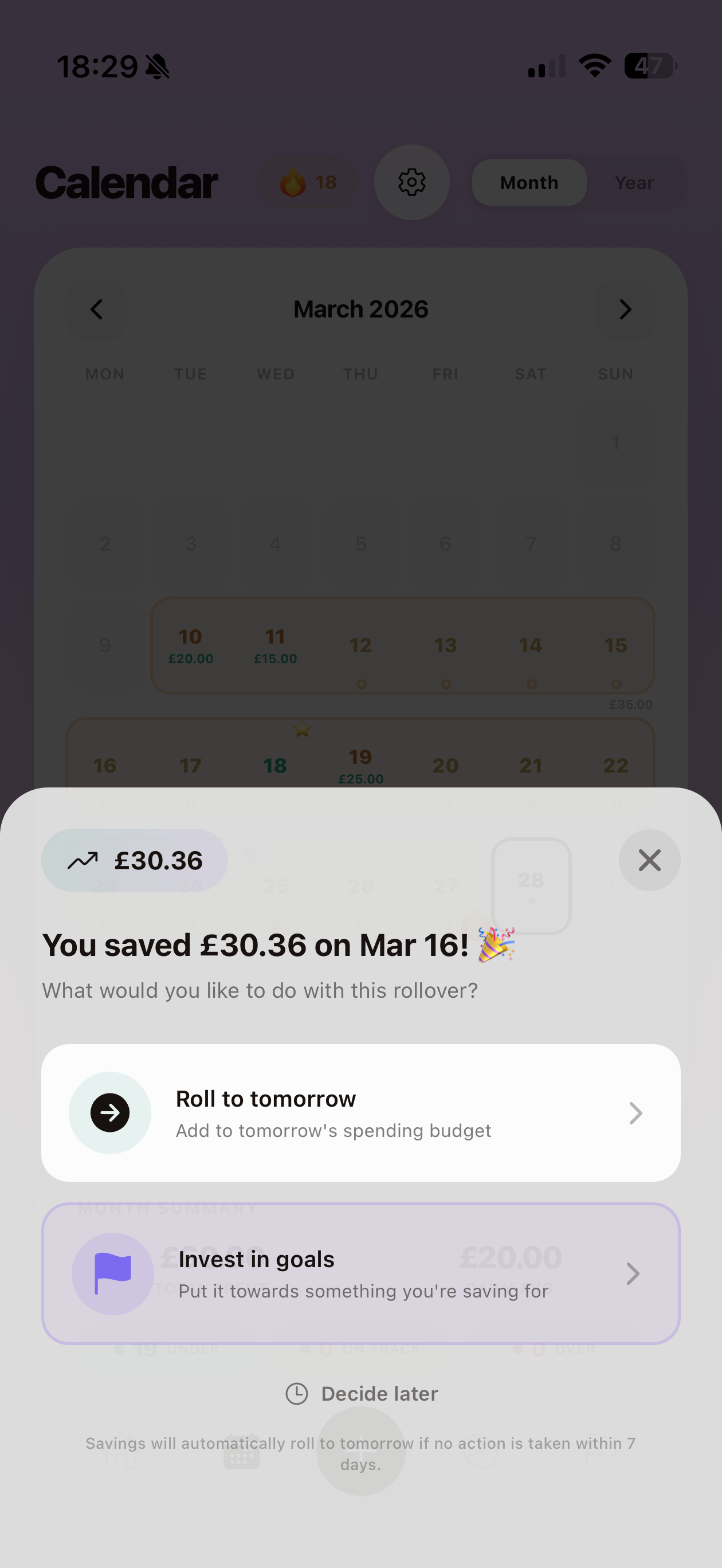Tap the circular arrow icon beside Roll to tomorrow

click(109, 1112)
